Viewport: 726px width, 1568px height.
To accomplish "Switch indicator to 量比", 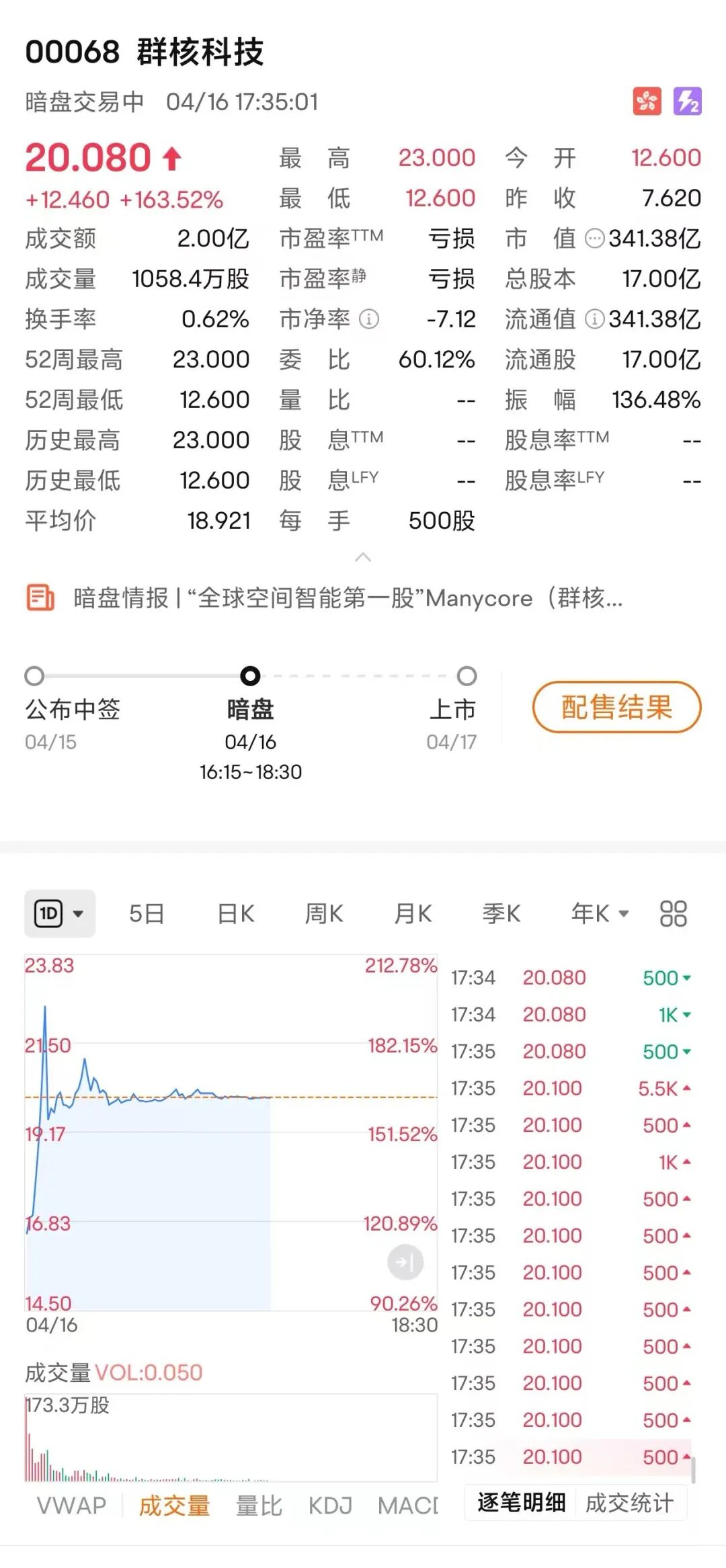I will point(259,1505).
